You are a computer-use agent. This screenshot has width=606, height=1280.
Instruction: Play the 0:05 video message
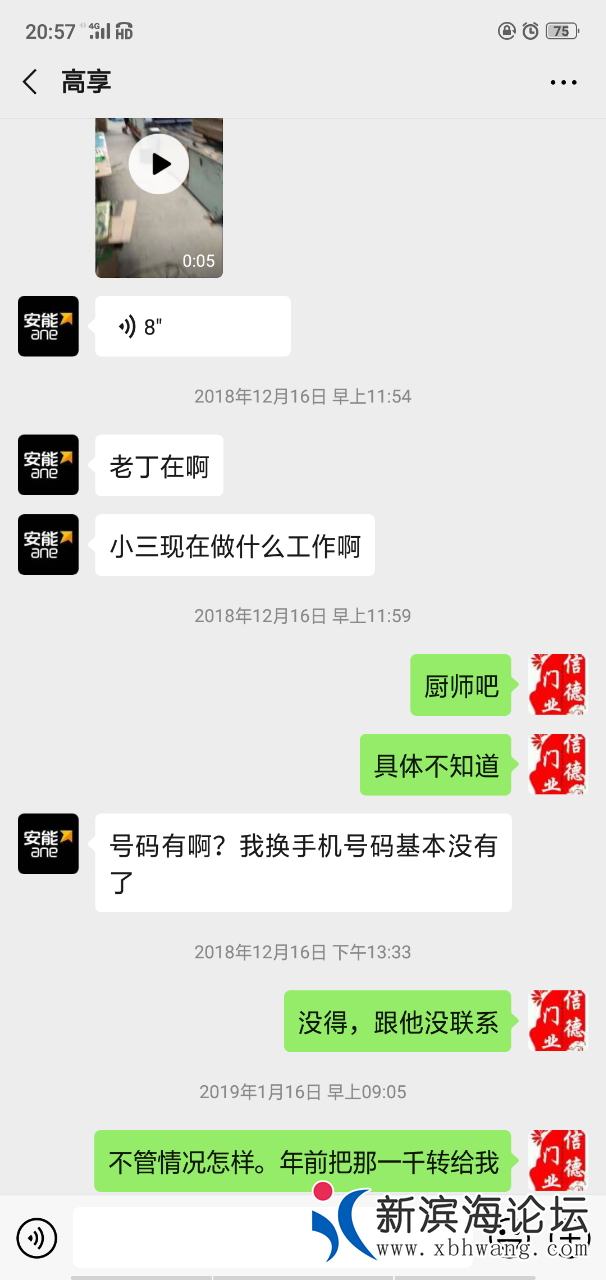pos(159,165)
